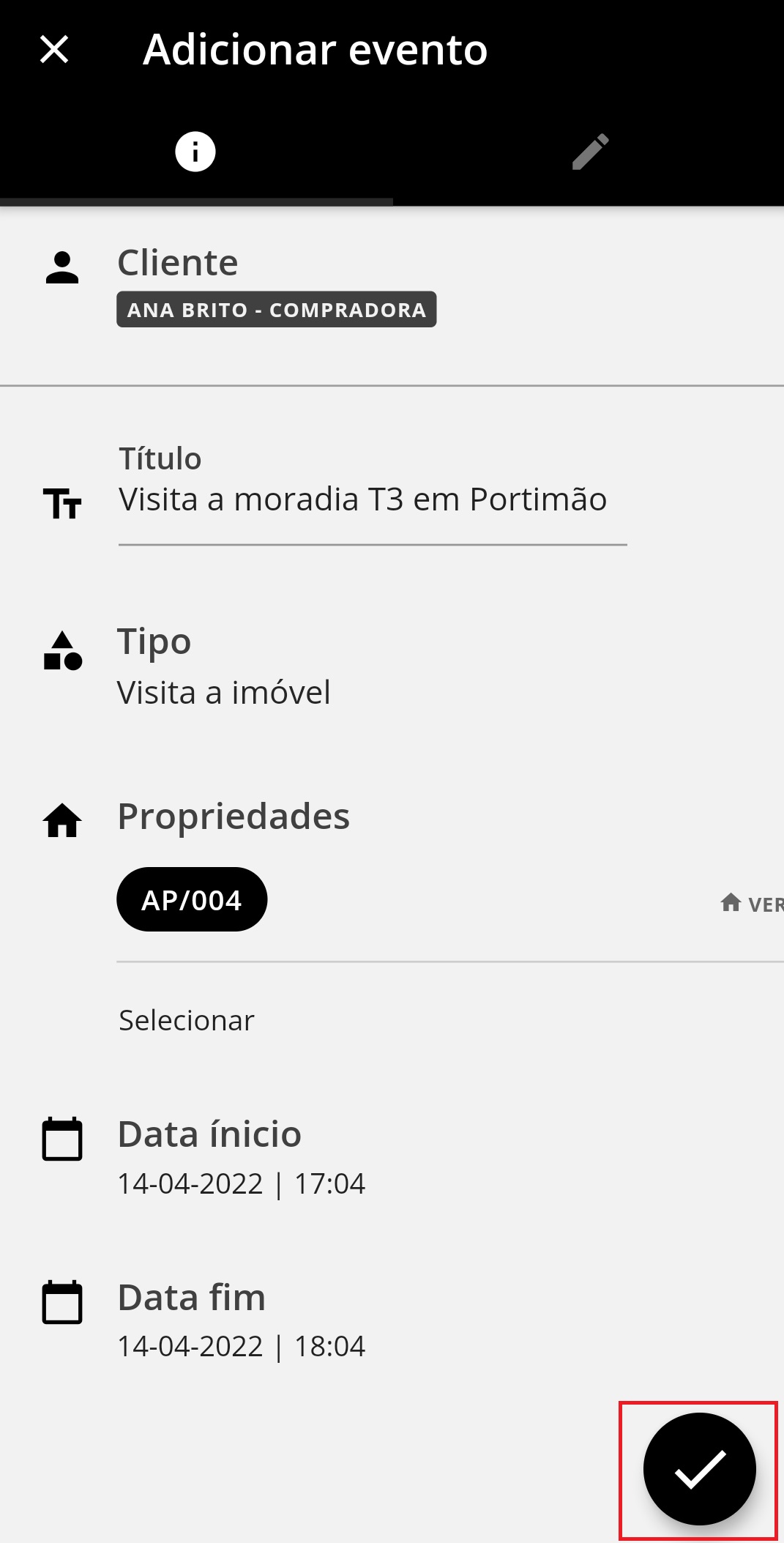Confirm the event with the checkmark button
Image resolution: width=784 pixels, height=1543 pixels.
699,1469
